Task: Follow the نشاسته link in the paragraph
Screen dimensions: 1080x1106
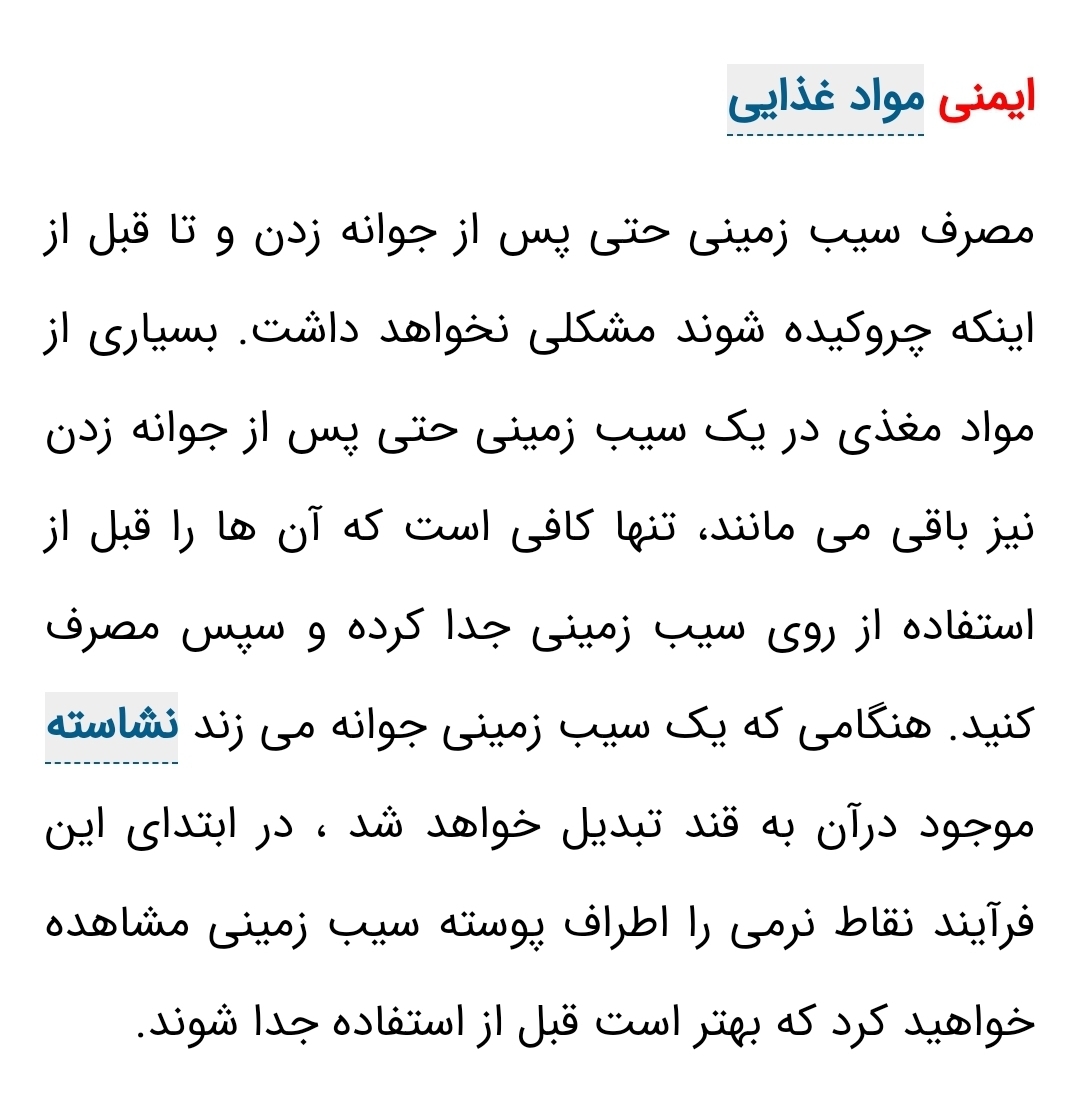Action: coord(112,726)
